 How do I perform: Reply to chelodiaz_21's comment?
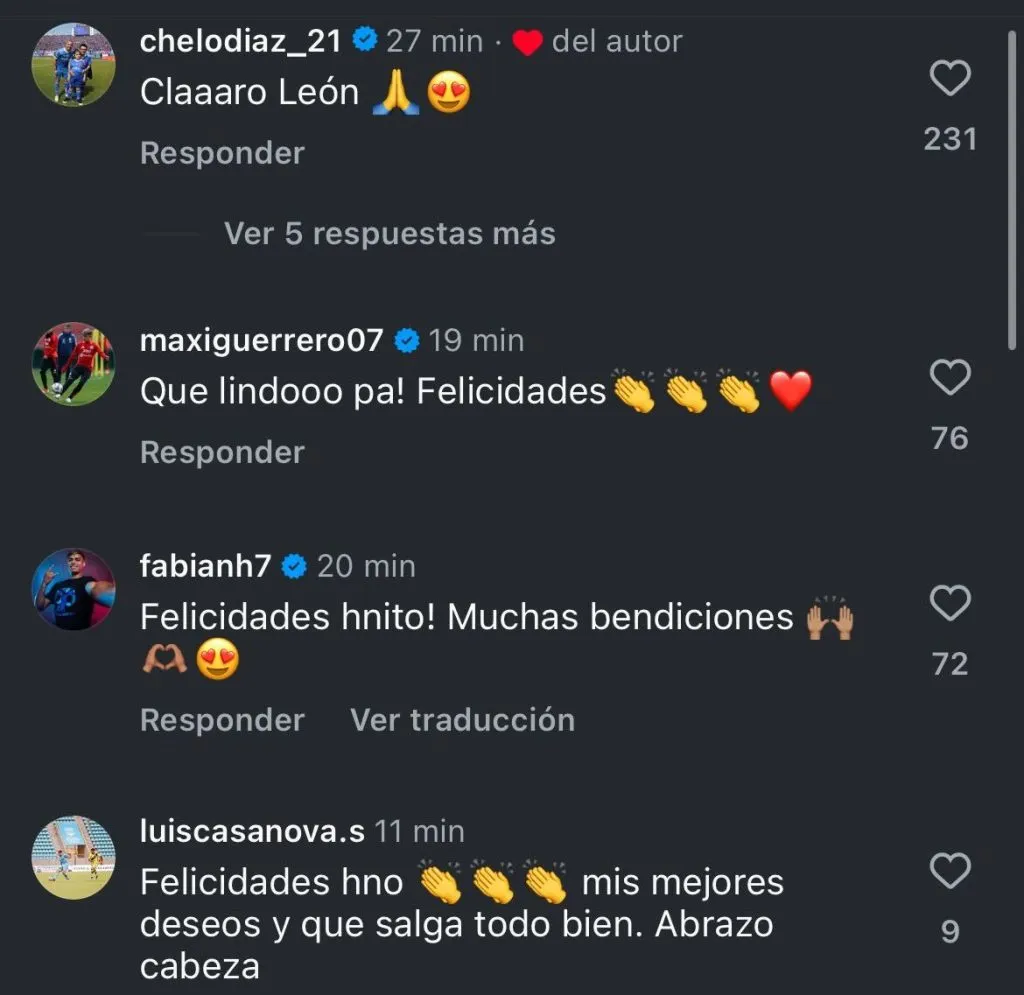[x=222, y=153]
